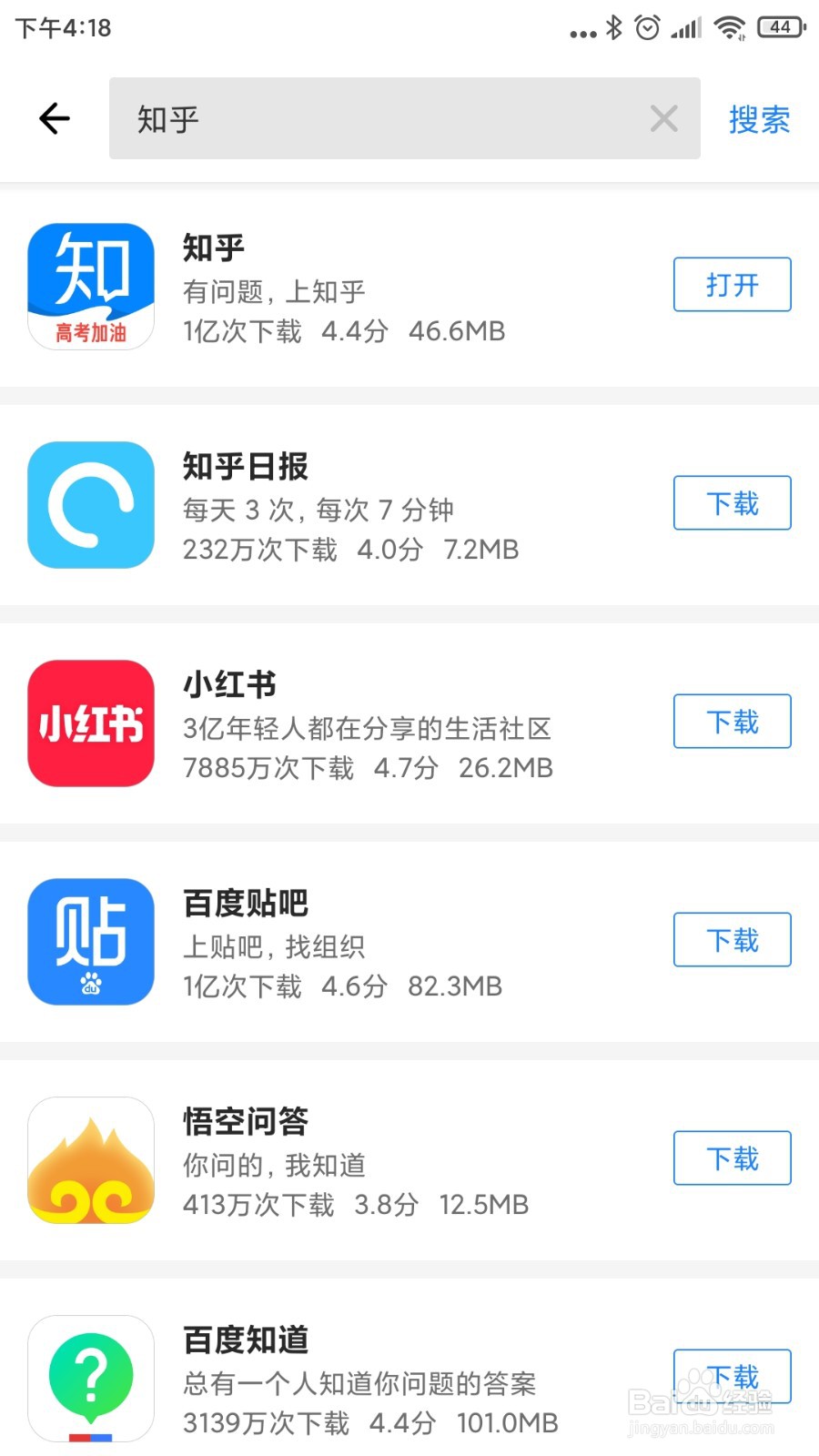Open the installed 知乎 app via 打开

(733, 285)
